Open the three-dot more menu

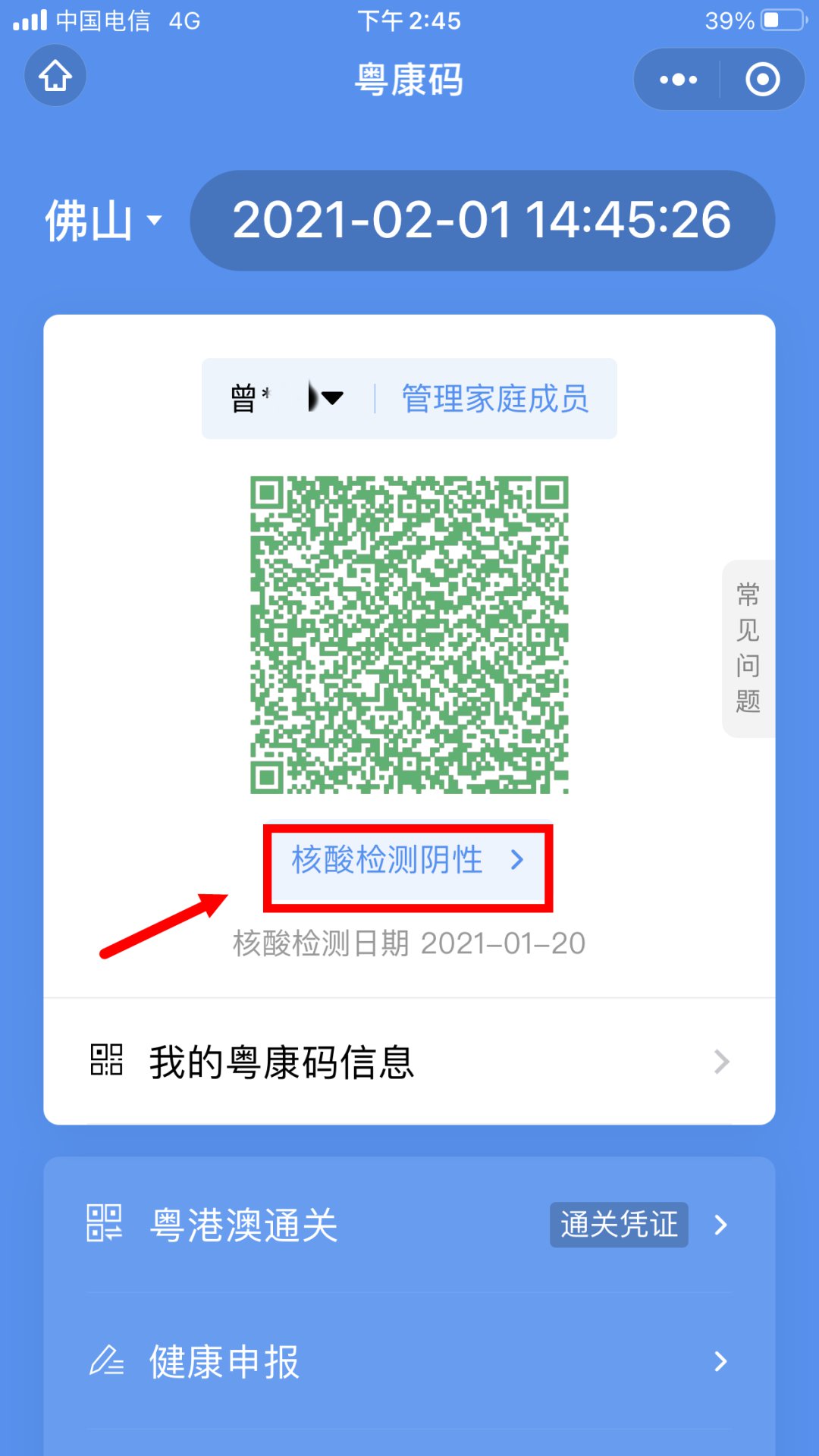tap(678, 80)
